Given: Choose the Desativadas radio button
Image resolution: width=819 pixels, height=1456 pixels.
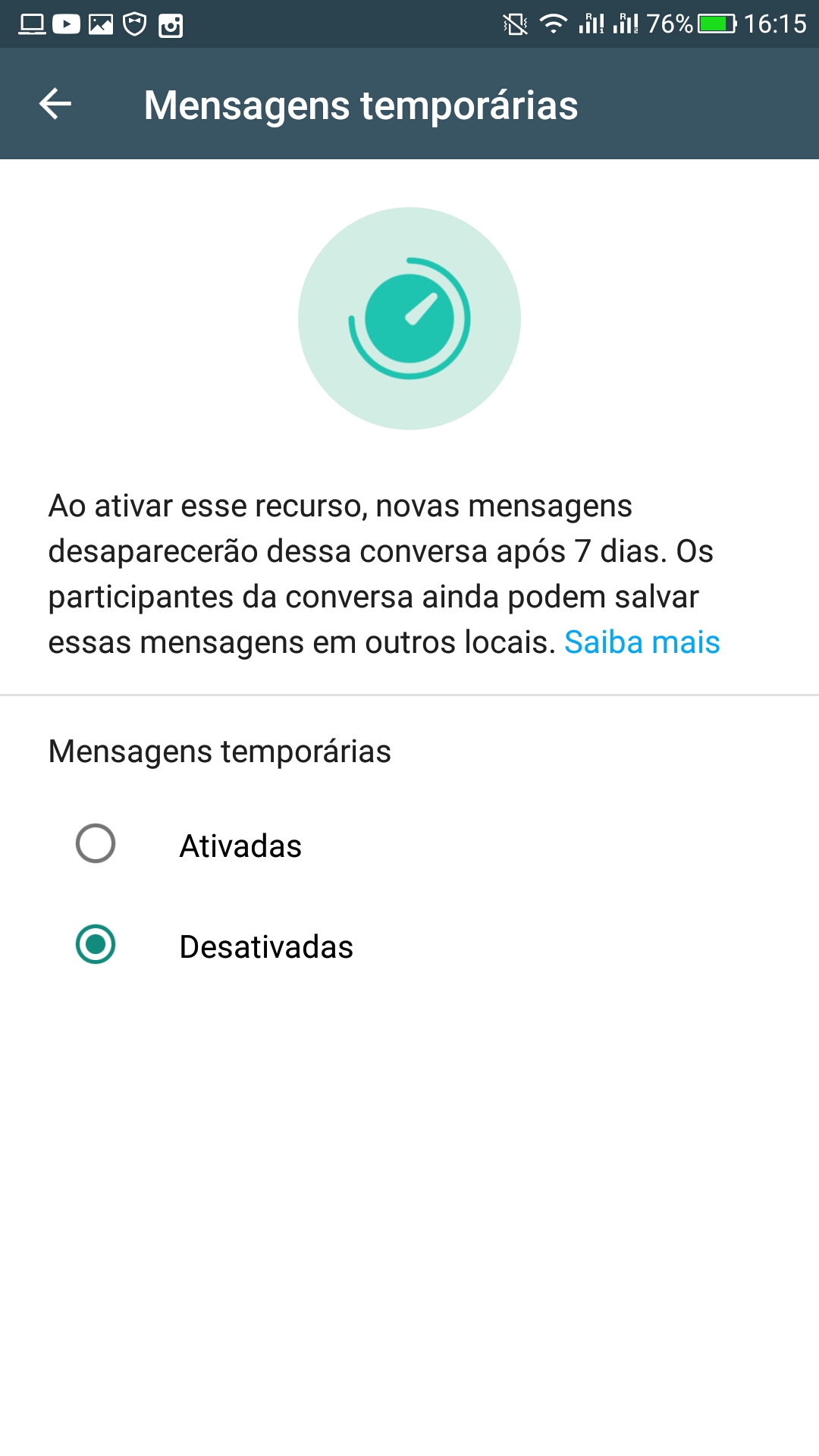Looking at the screenshot, I should pos(96,944).
